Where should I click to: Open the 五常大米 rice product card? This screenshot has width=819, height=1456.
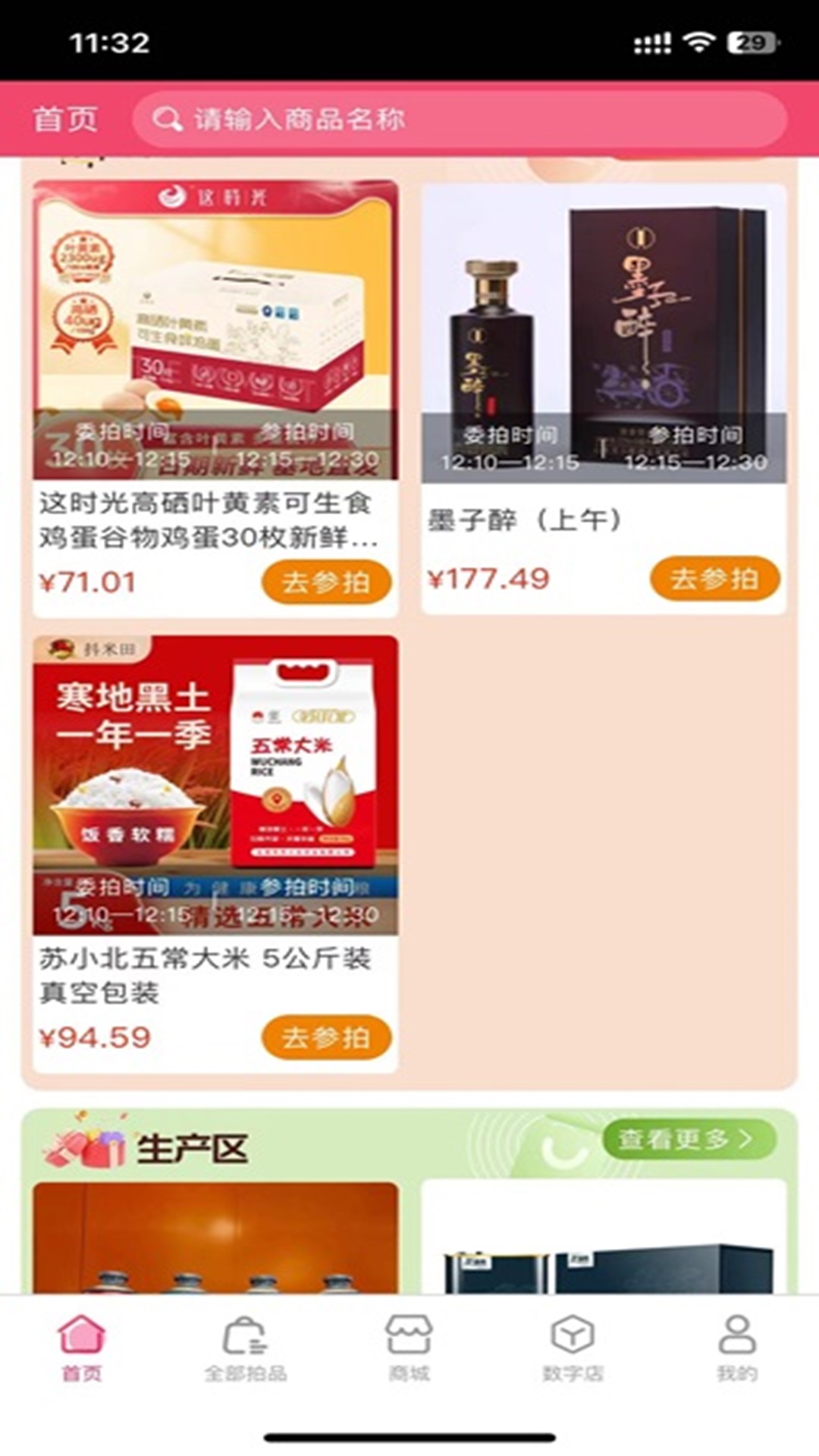tap(215, 854)
